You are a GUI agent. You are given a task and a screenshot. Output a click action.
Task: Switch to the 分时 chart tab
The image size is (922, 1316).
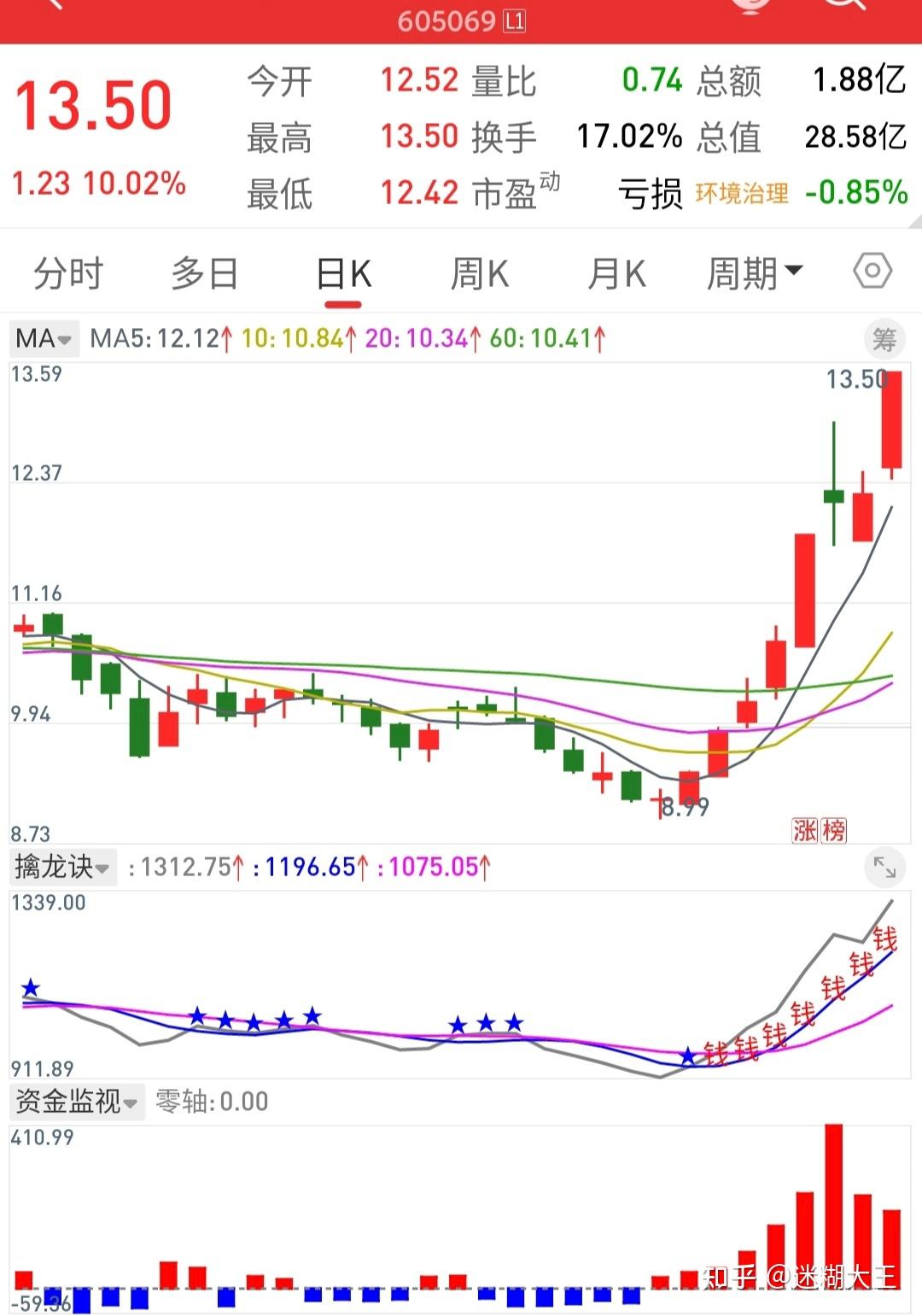click(x=68, y=274)
